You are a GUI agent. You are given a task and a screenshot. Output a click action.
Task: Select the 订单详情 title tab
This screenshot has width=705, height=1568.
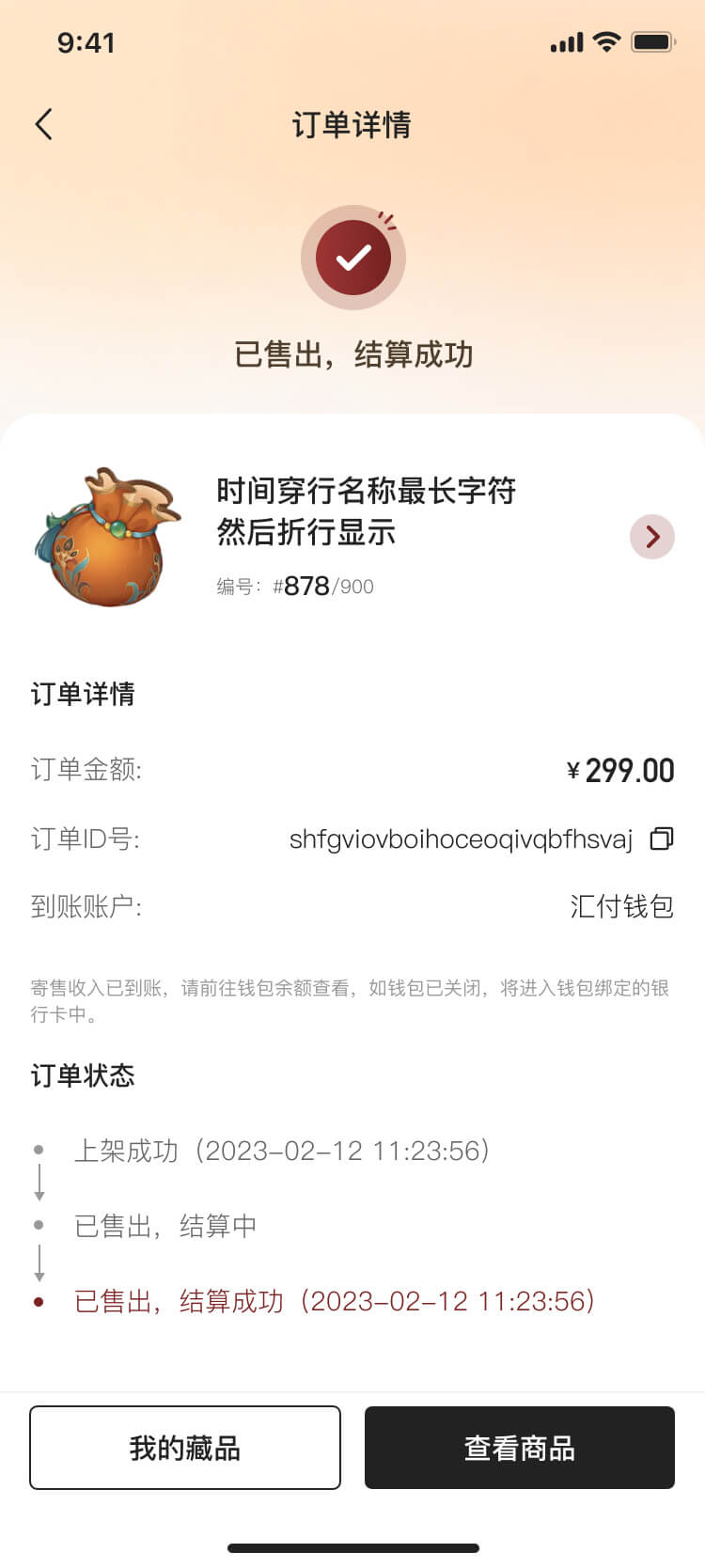(82, 696)
